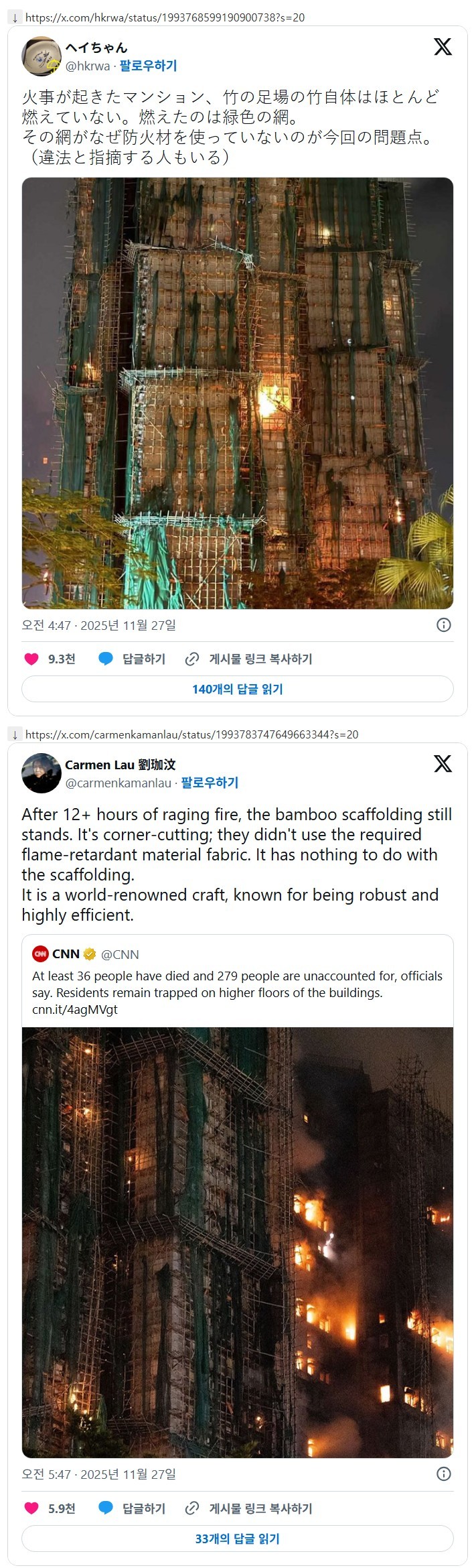
Task: Tap the info icon under ヘイちゃん's post
Action: coord(443,625)
